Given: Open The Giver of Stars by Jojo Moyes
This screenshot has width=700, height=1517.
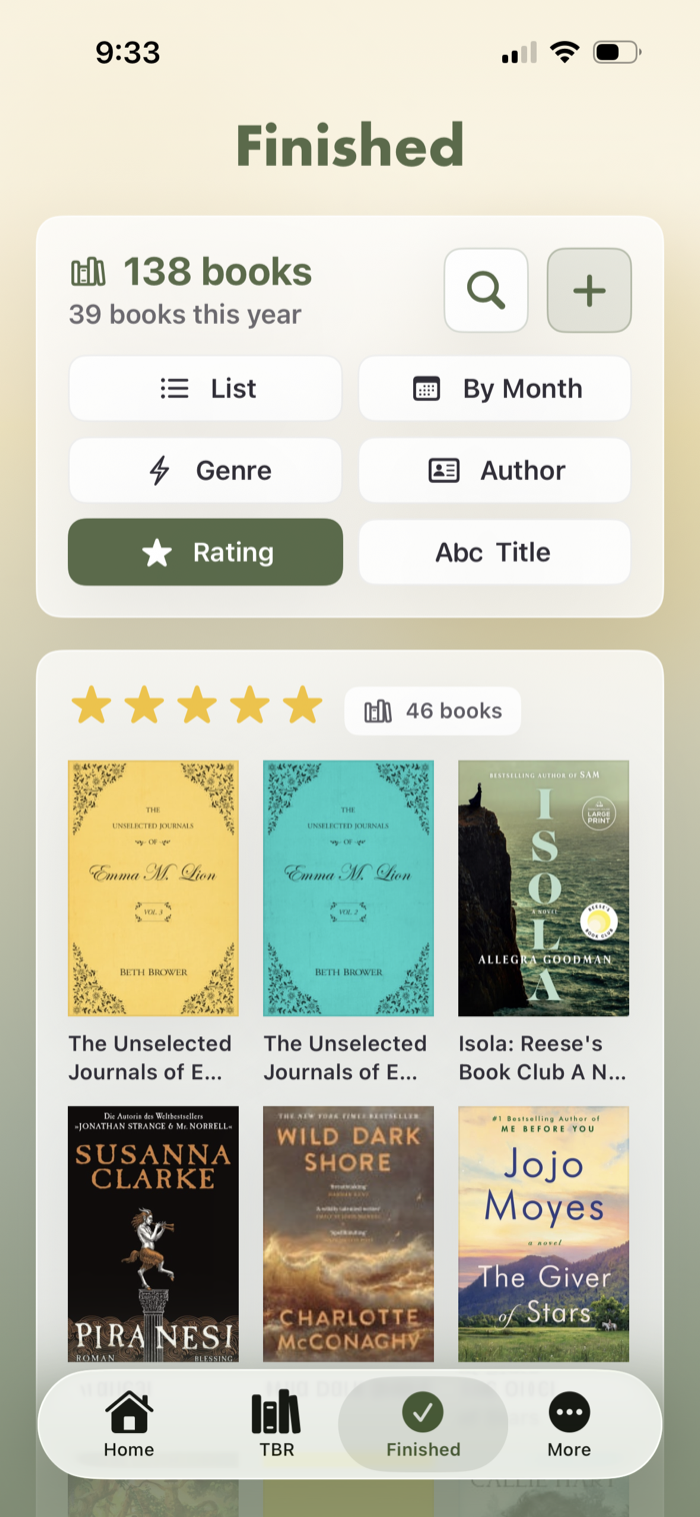Looking at the screenshot, I should click(543, 1234).
